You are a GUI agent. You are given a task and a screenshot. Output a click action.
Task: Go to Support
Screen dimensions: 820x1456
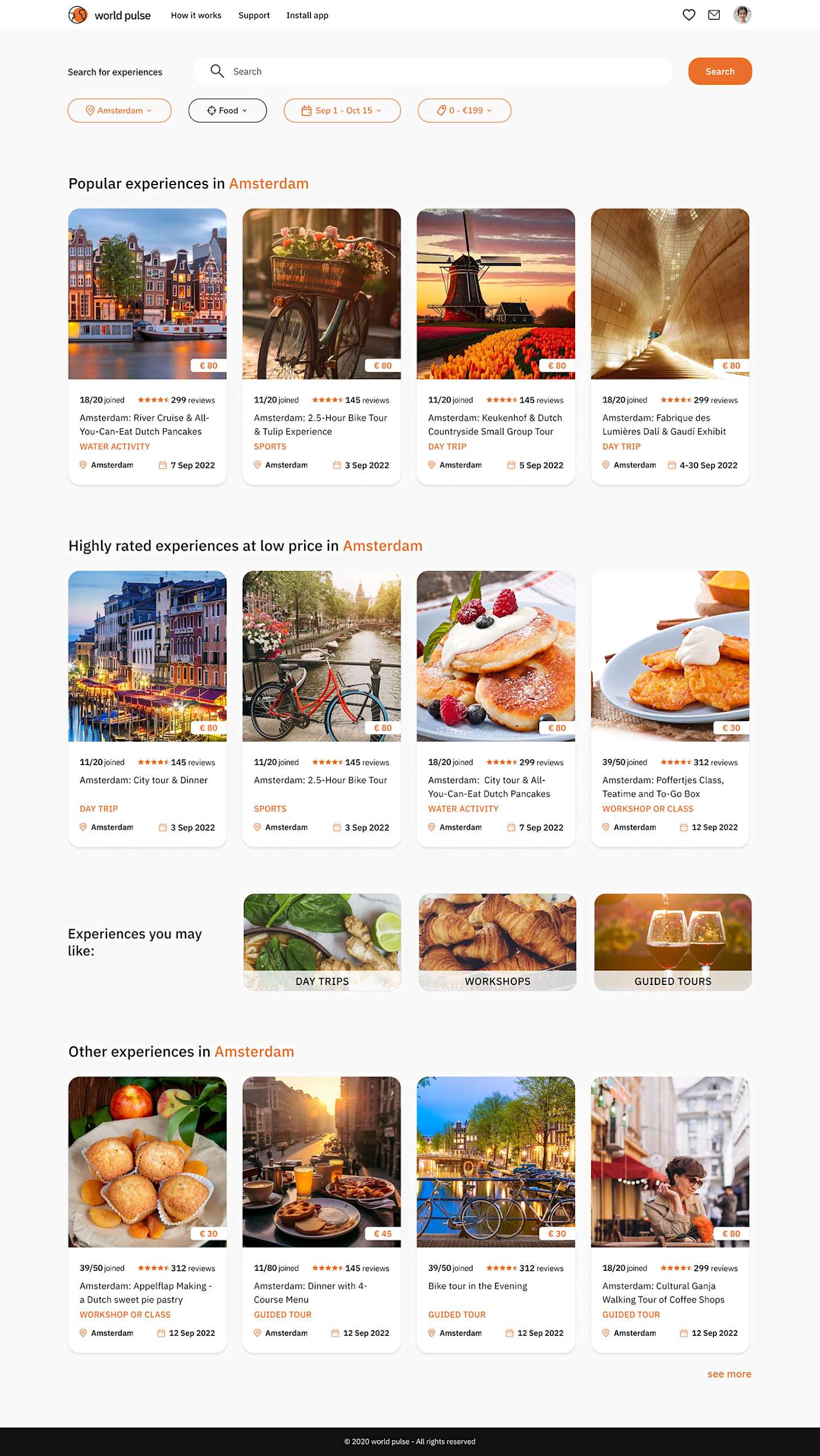click(254, 15)
